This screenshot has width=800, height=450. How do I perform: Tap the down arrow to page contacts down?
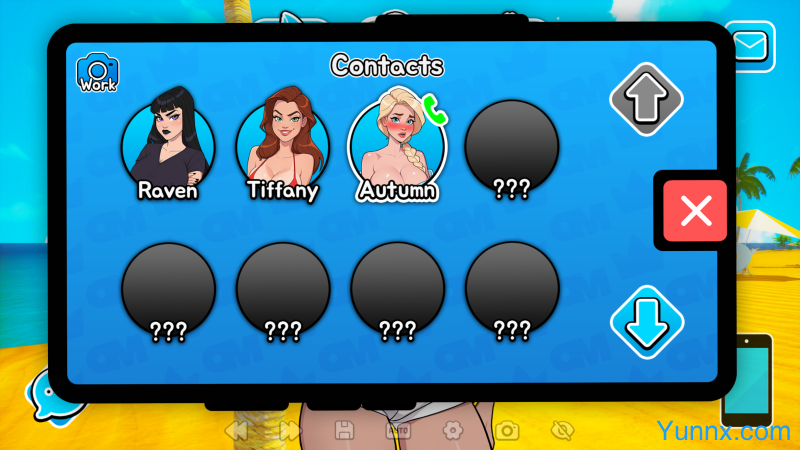click(x=646, y=323)
